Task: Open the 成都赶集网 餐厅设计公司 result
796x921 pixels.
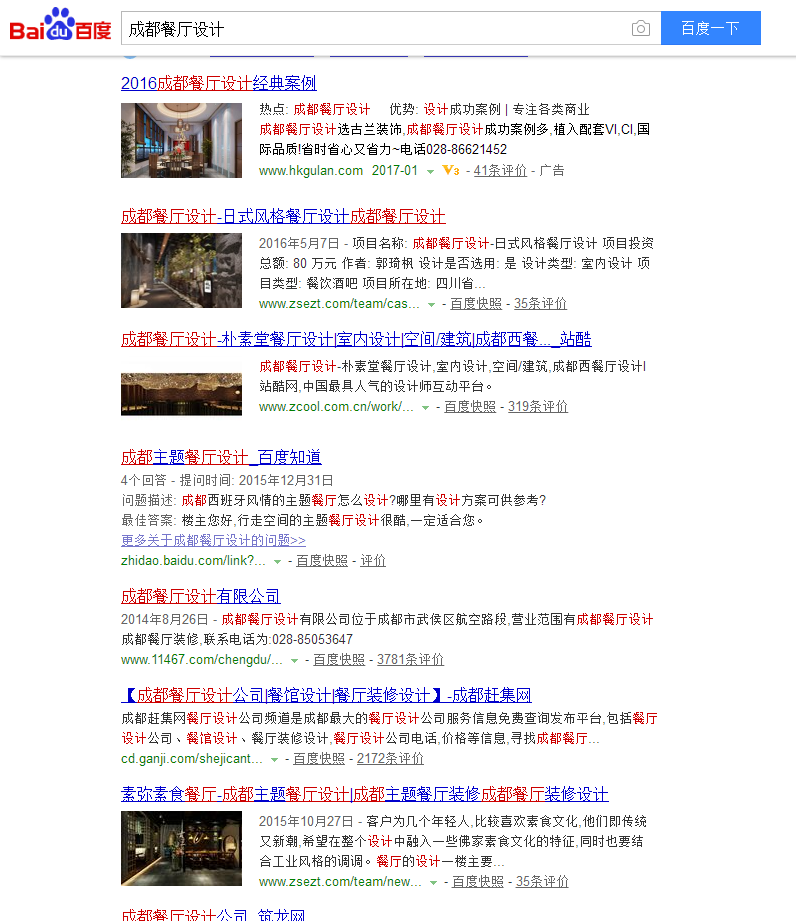Action: point(326,695)
